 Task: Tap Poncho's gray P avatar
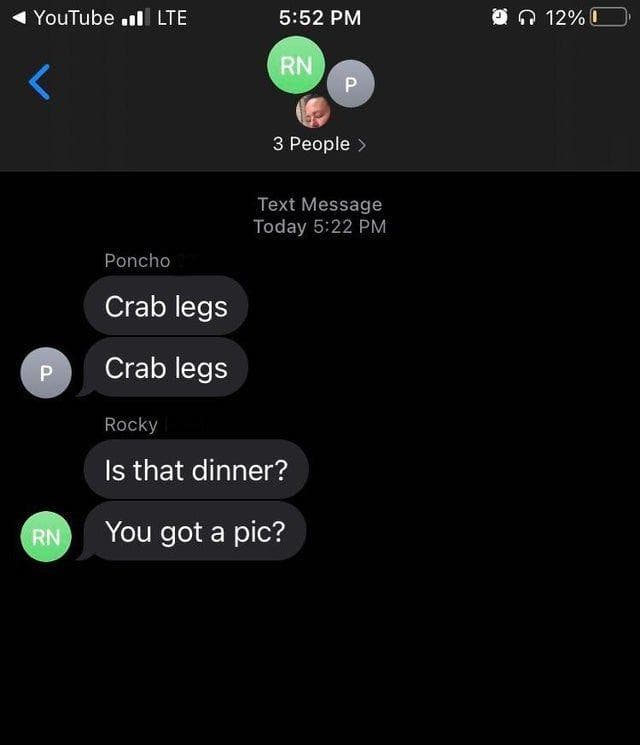46,372
